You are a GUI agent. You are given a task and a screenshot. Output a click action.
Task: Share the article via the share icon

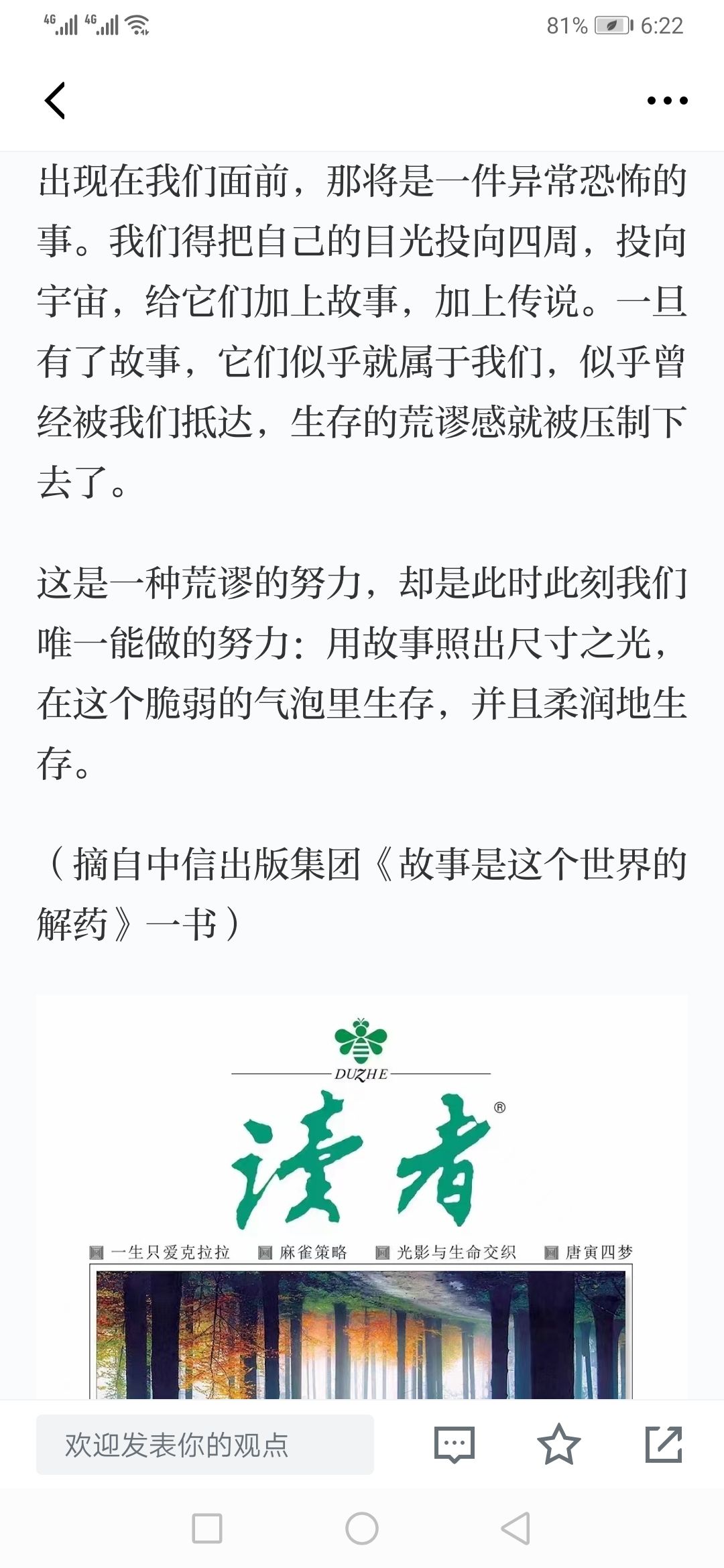[x=664, y=1444]
